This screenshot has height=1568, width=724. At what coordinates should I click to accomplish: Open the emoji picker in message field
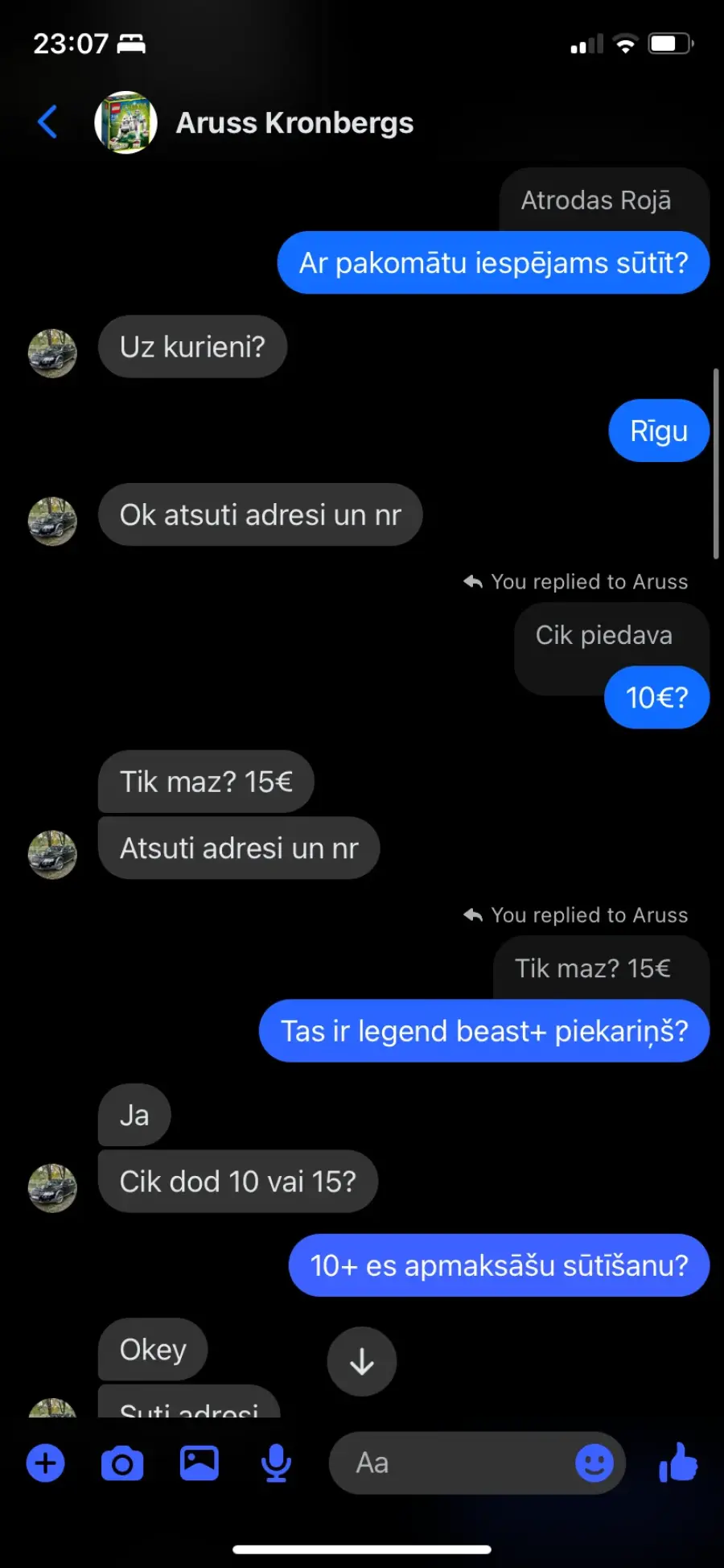pos(594,1463)
